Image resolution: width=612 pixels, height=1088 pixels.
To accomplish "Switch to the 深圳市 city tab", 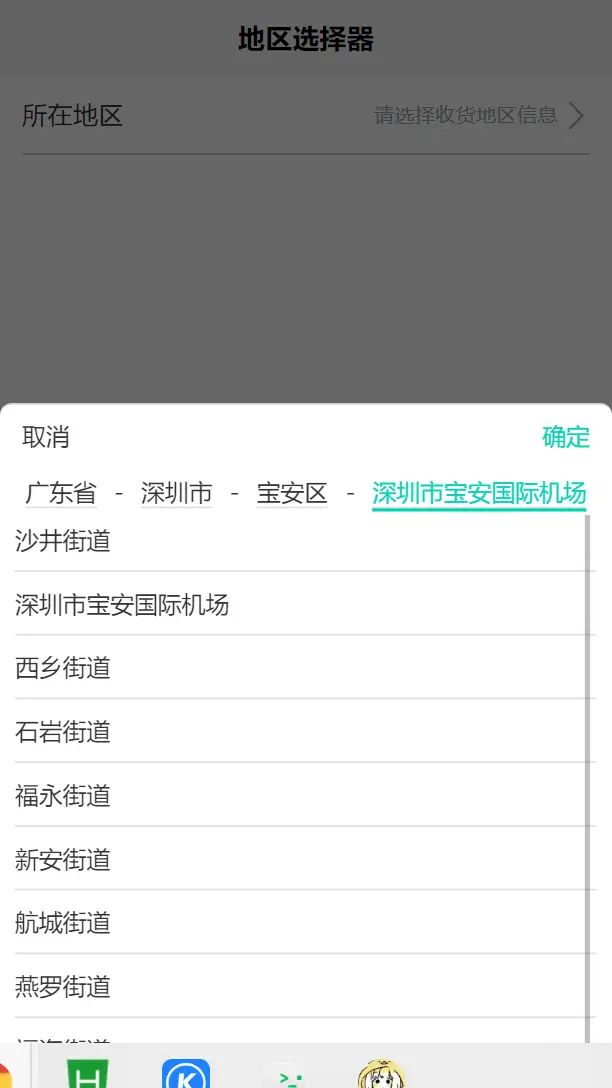I will coord(176,493).
